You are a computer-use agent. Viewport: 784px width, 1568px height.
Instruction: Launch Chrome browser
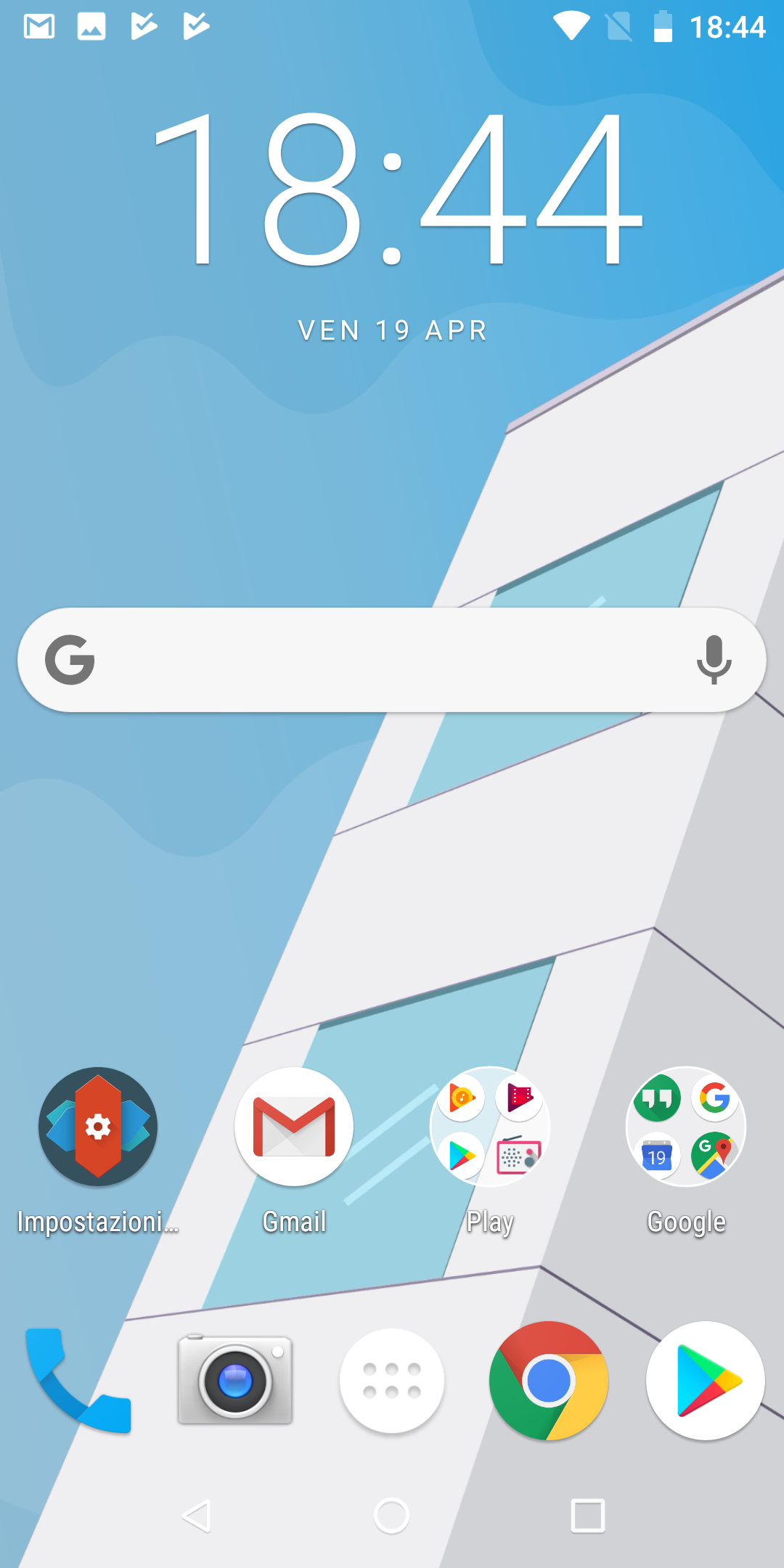point(549,1381)
